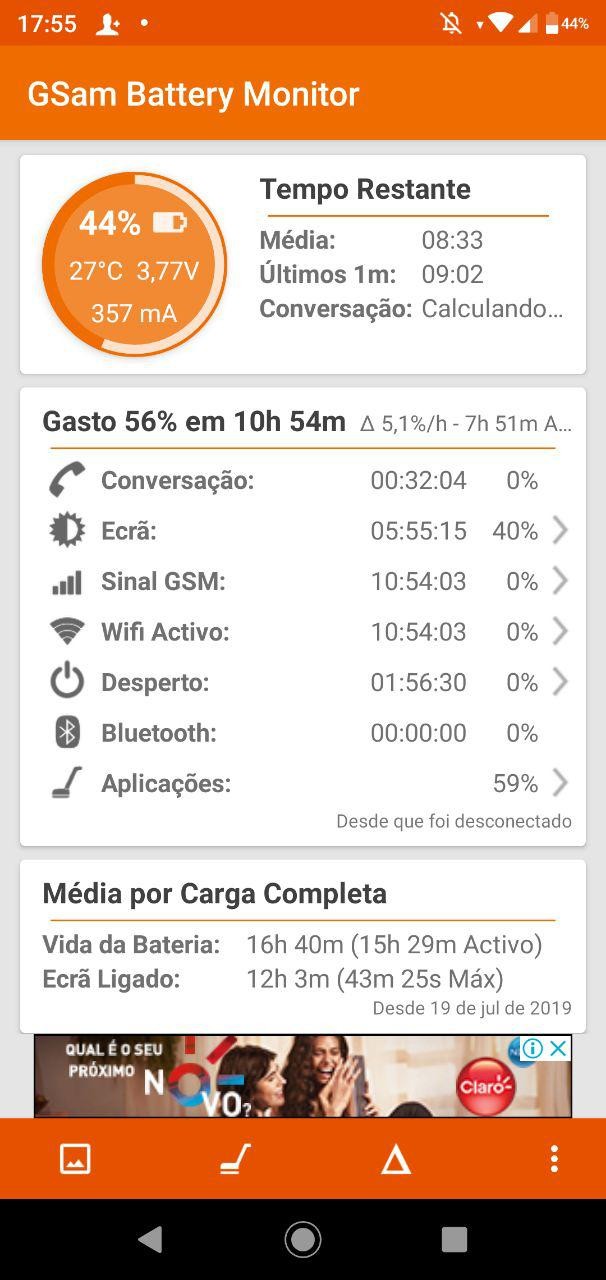Go back with the system back button
Viewport: 606px width, 1280px height.
(150, 1240)
